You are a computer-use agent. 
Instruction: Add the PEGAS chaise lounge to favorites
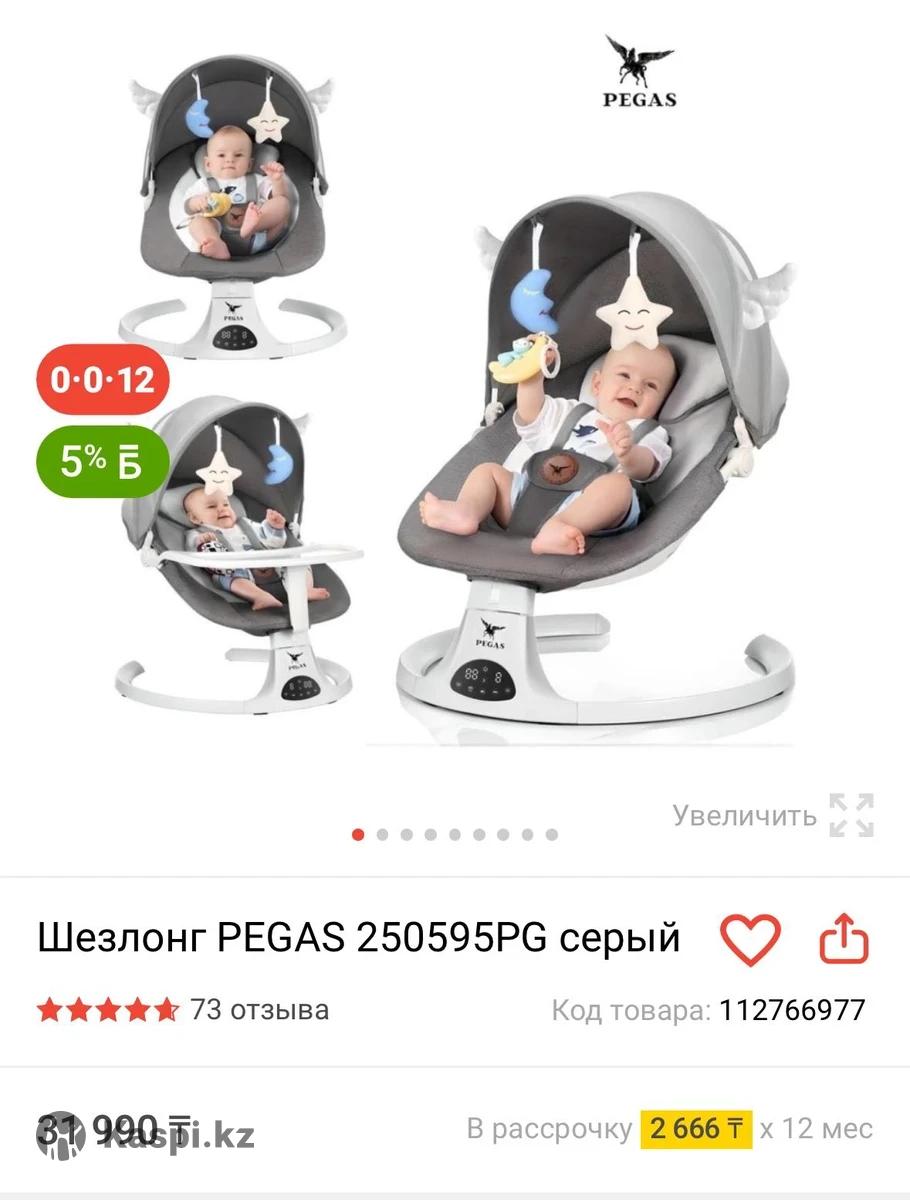[749, 940]
